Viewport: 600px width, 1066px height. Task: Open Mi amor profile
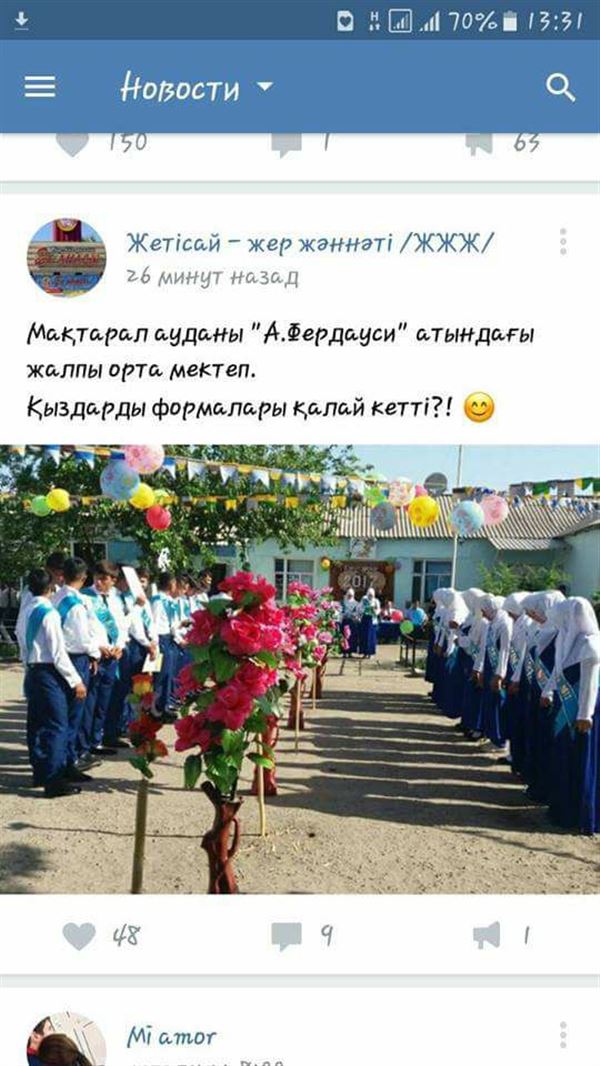171,1037
